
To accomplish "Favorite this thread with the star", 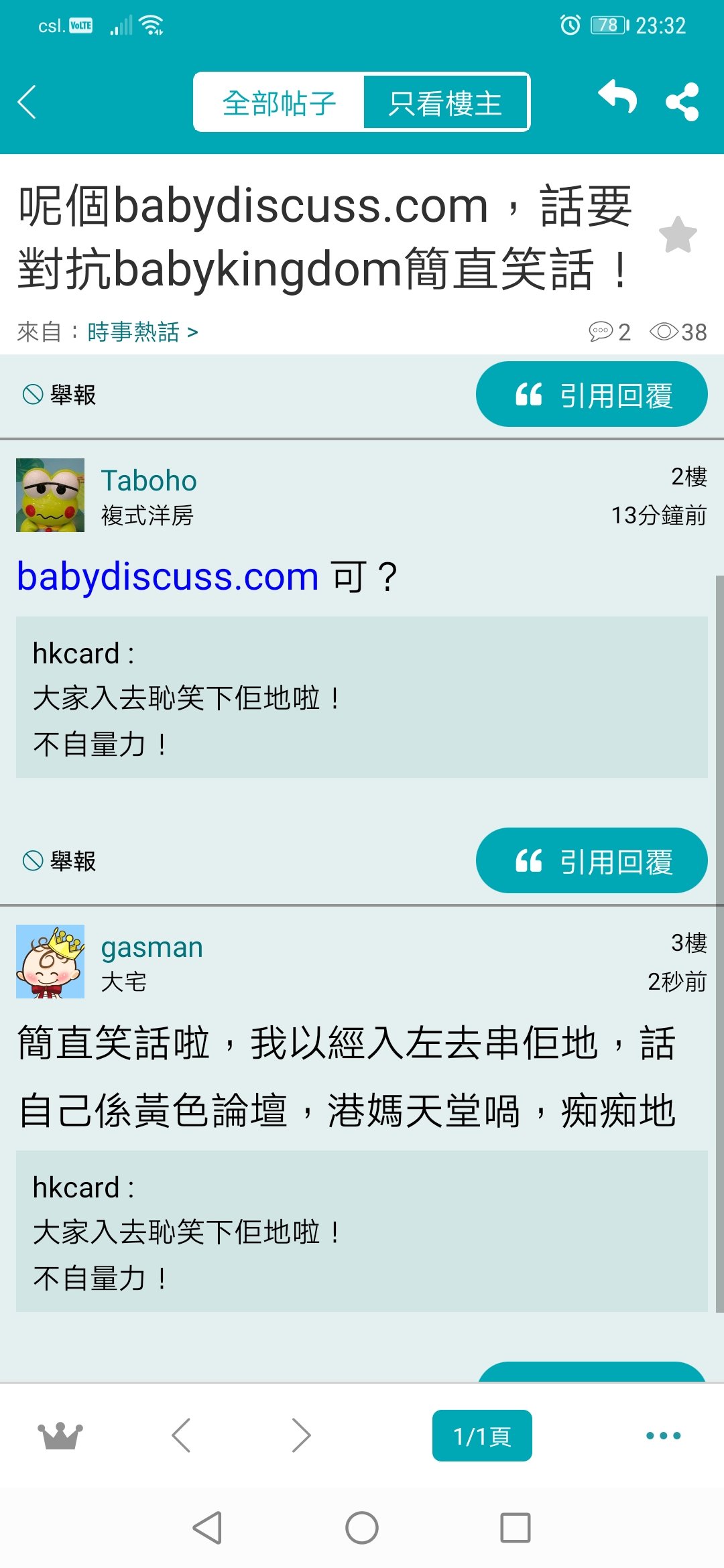I will (678, 235).
